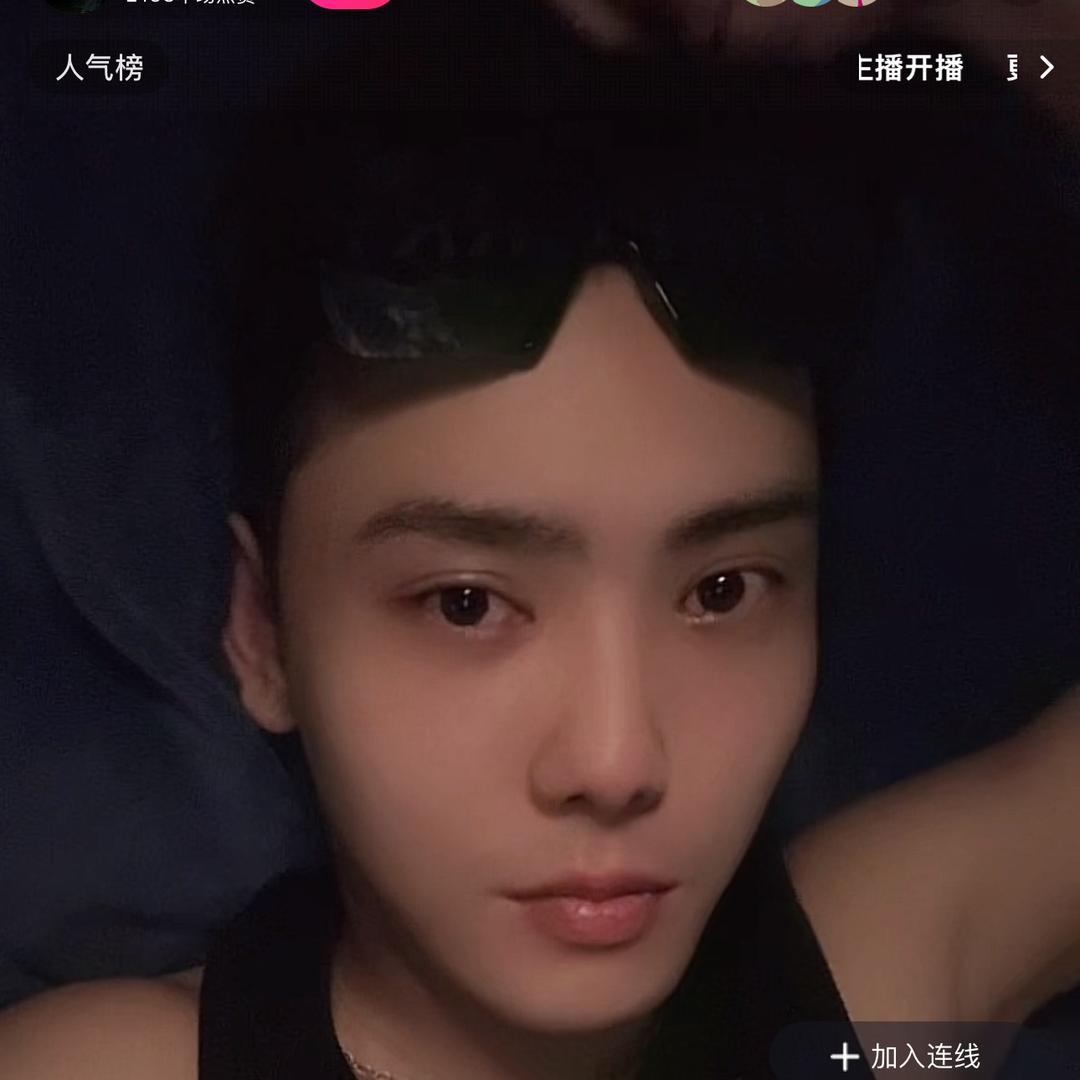
Task: Follow the streamer with the pink button
Action: [350, 3]
